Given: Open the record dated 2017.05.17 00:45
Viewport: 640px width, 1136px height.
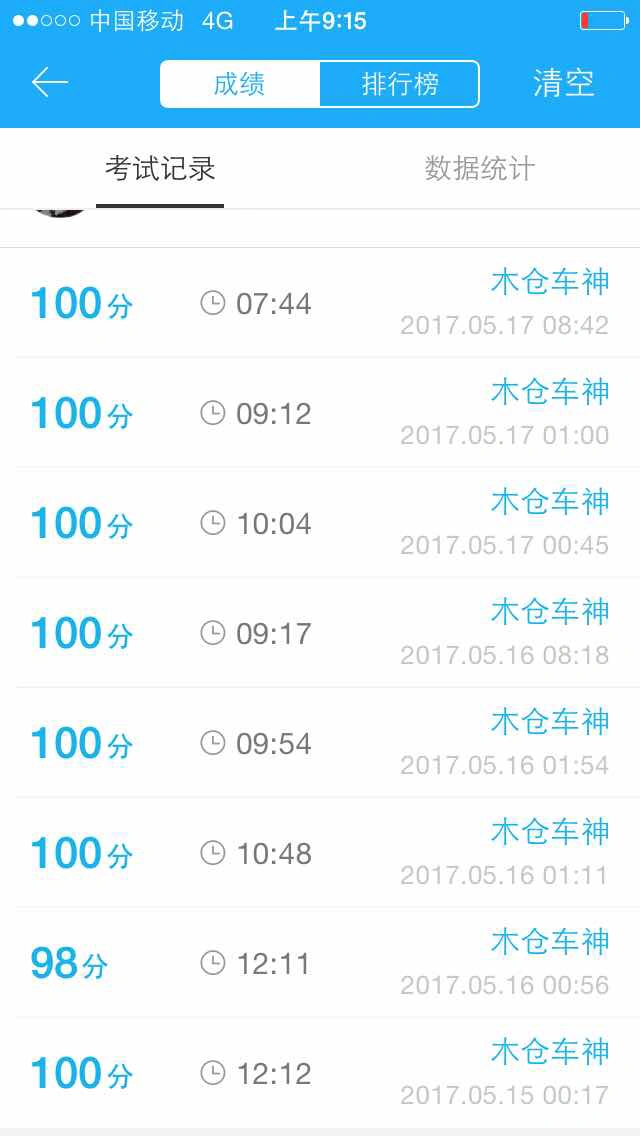Looking at the screenshot, I should [x=320, y=523].
